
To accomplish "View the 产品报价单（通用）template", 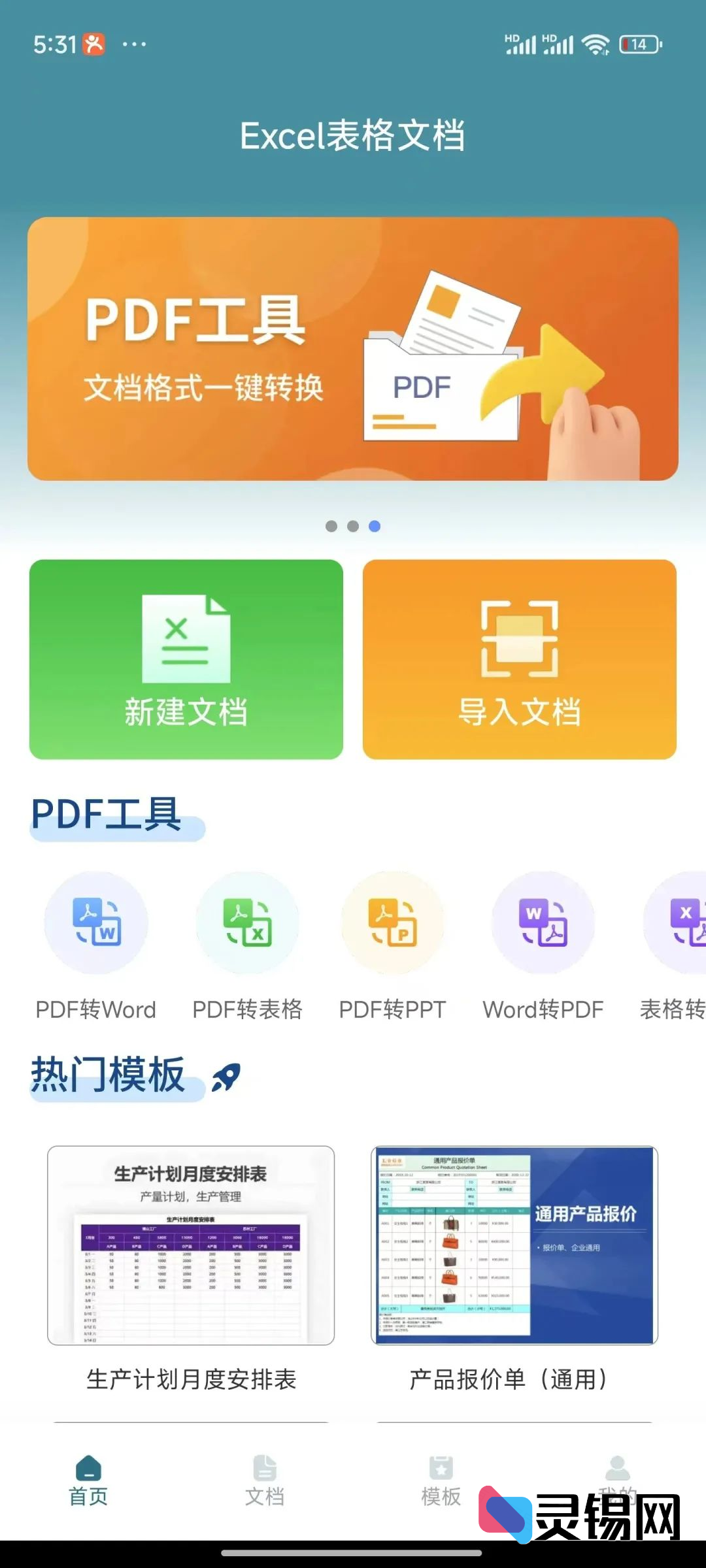I will (x=514, y=1245).
